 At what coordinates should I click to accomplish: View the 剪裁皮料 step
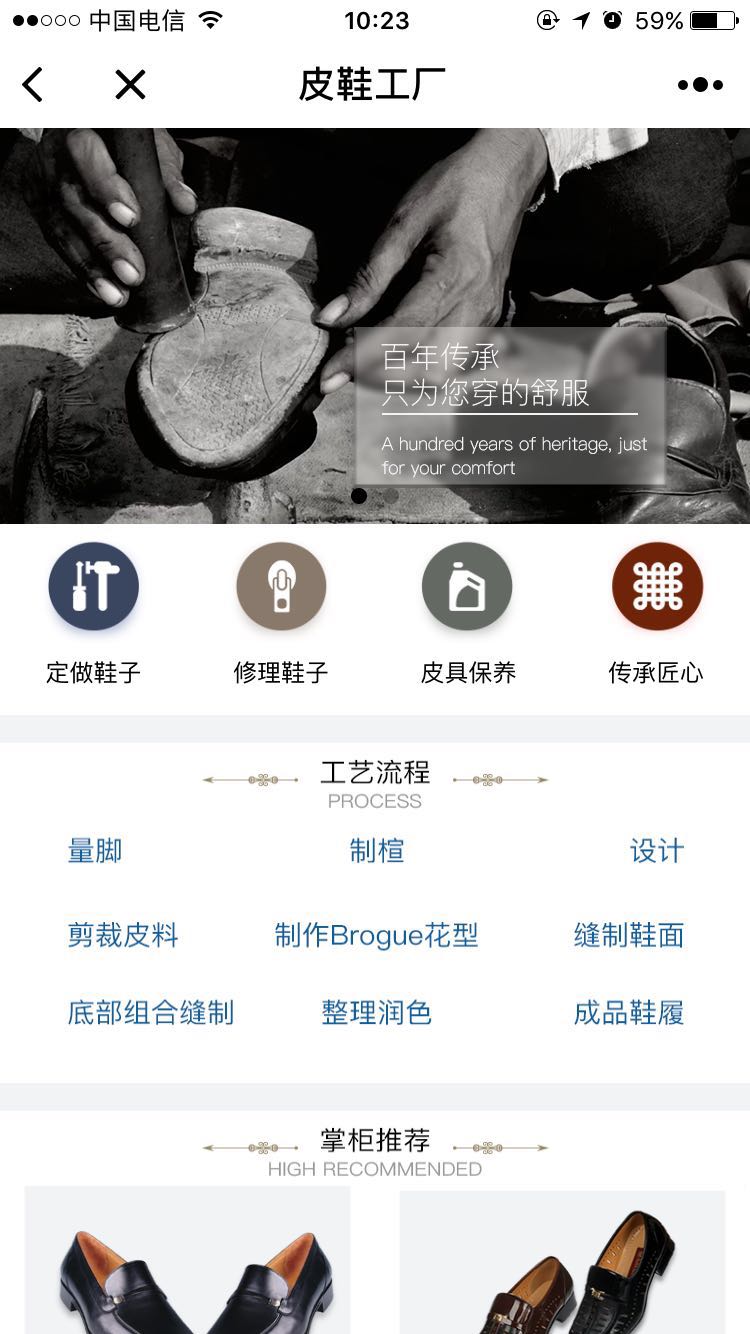pyautogui.click(x=123, y=935)
